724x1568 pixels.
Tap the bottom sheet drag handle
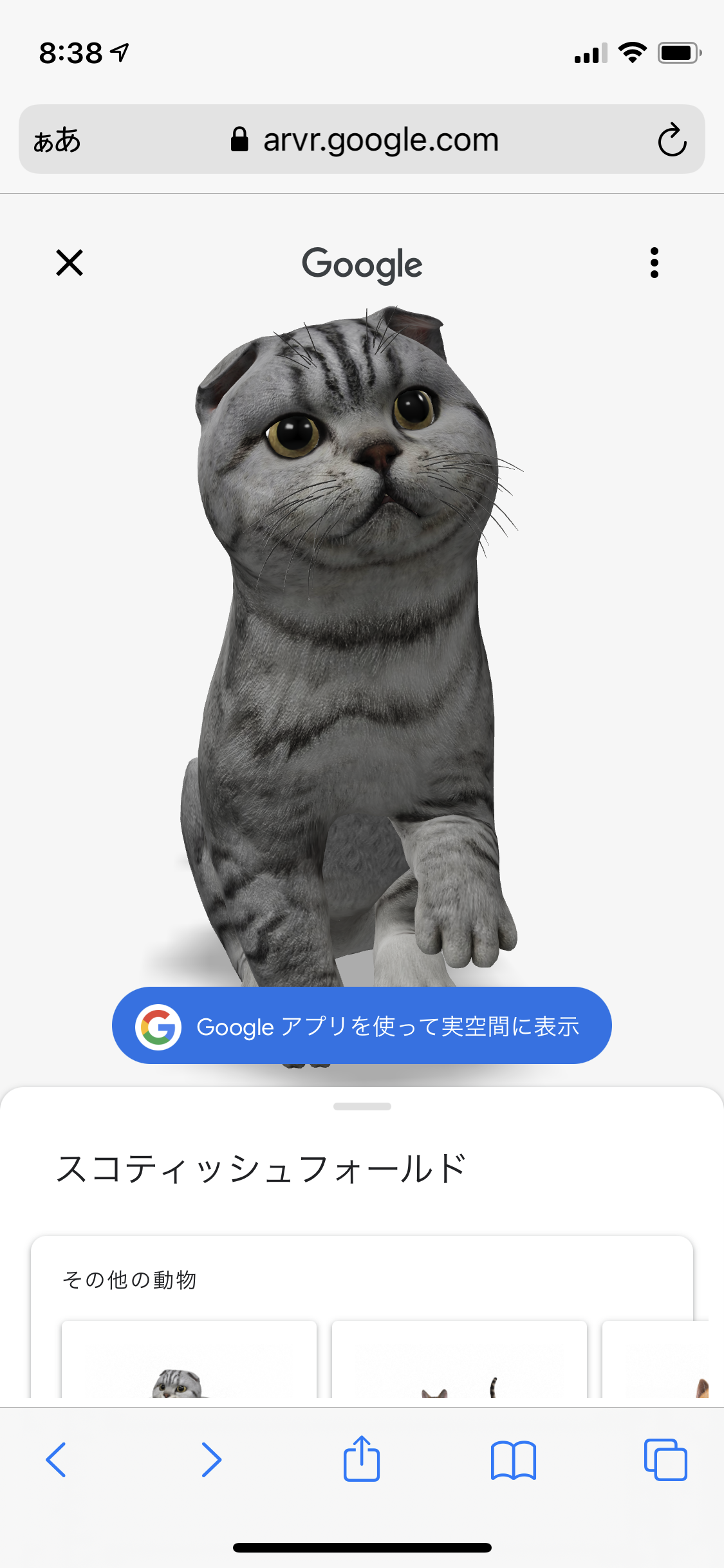362,1106
